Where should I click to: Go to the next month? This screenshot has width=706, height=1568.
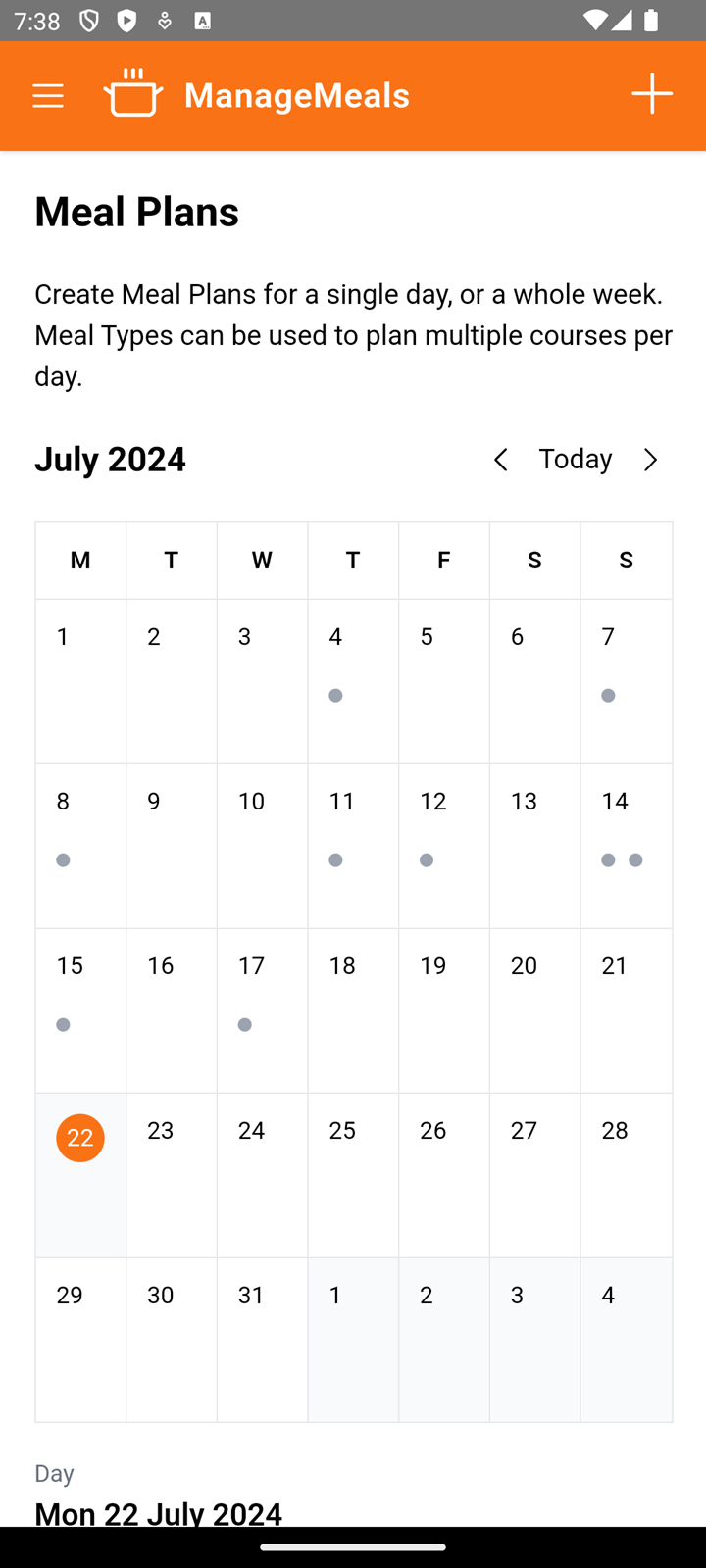click(650, 460)
